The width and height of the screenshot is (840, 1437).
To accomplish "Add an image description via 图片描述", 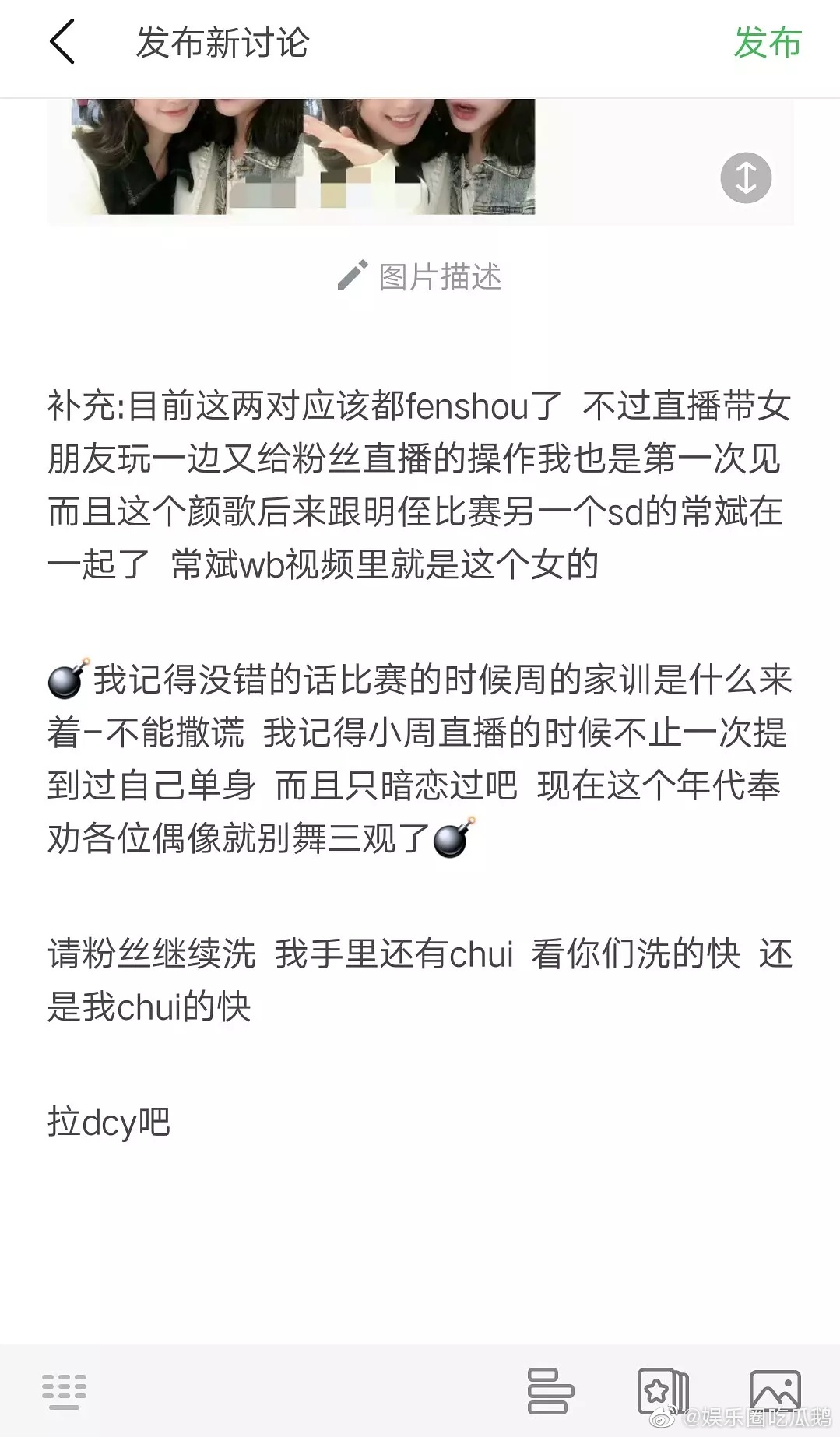I will click(x=420, y=276).
